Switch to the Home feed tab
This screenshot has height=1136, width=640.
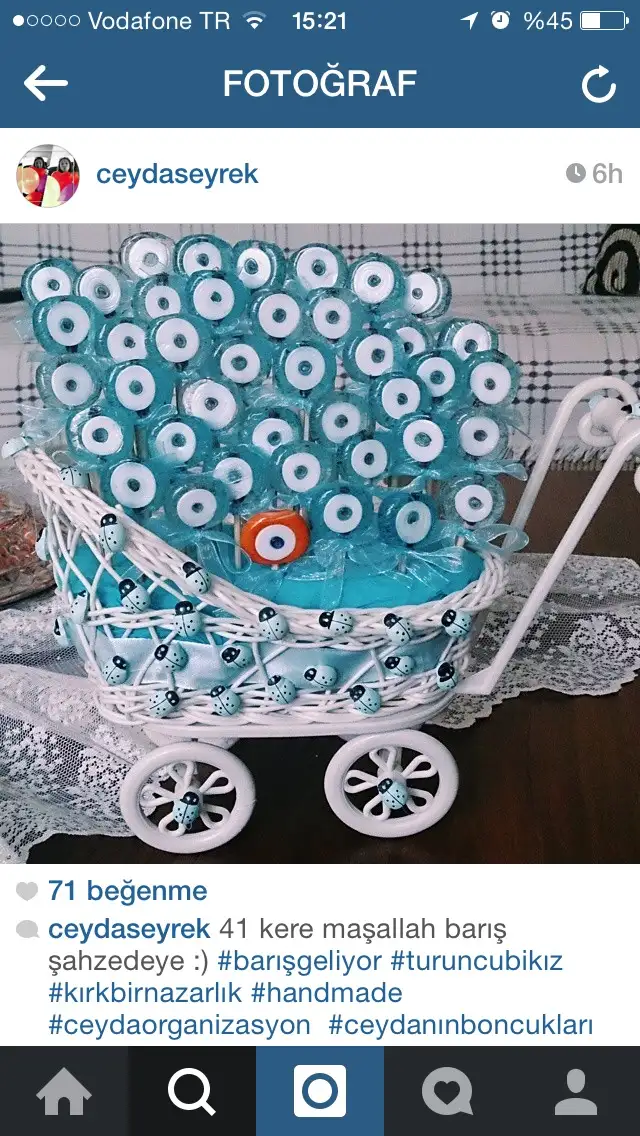coord(63,1091)
